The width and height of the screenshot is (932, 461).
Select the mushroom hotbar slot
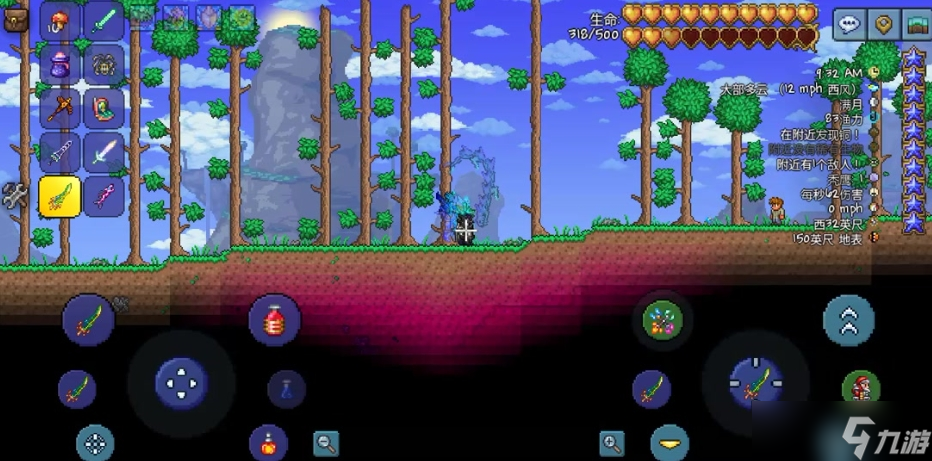pyautogui.click(x=59, y=22)
